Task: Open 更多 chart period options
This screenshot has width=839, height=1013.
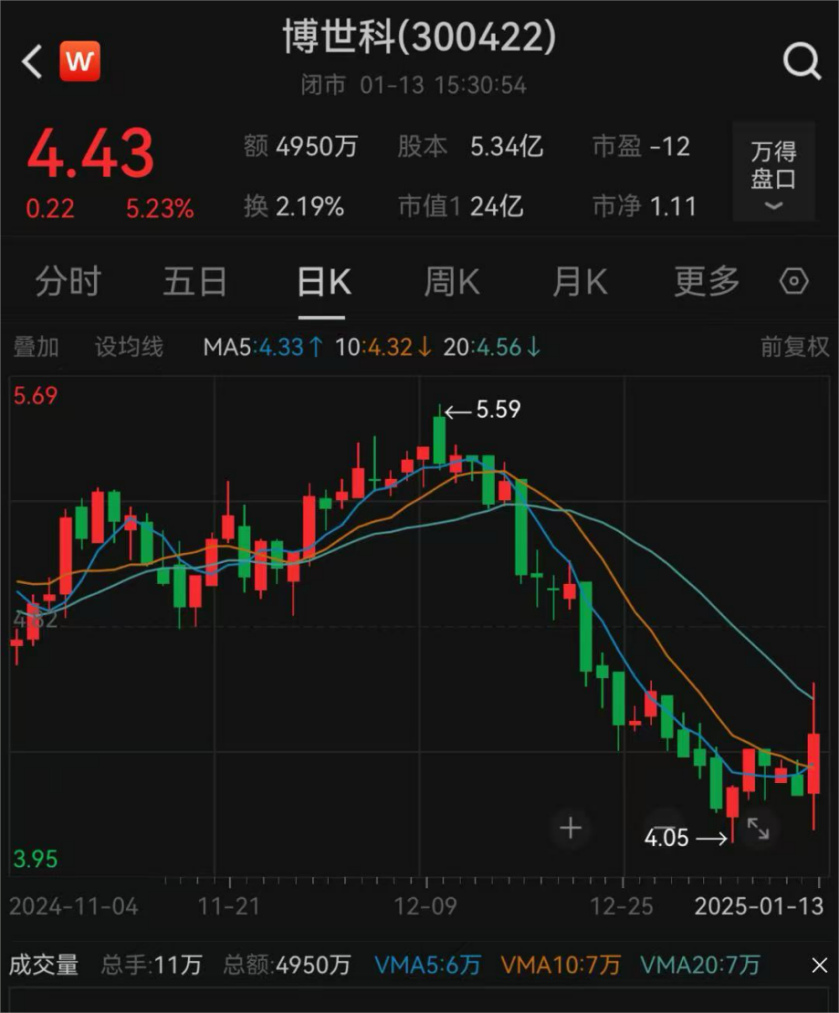Action: tap(706, 282)
